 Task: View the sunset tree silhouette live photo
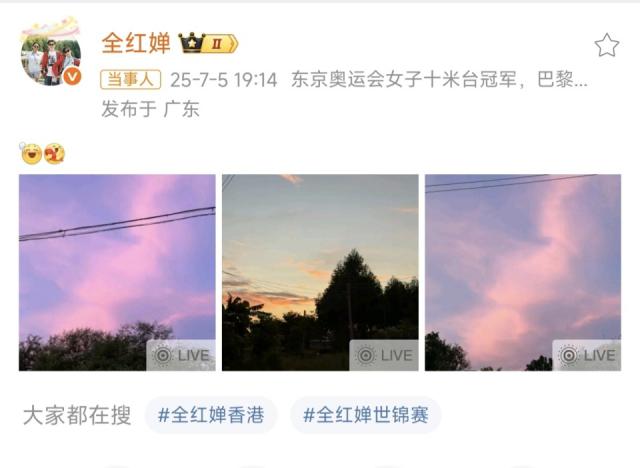click(x=320, y=273)
